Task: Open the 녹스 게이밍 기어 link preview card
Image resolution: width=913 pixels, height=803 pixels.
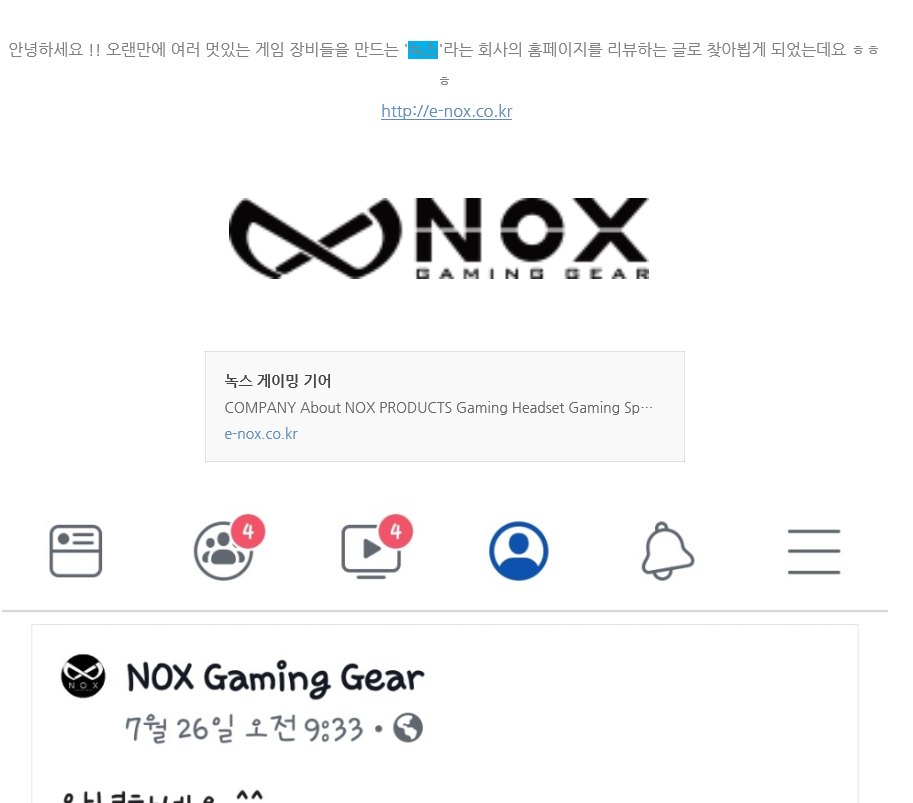Action: coord(444,406)
